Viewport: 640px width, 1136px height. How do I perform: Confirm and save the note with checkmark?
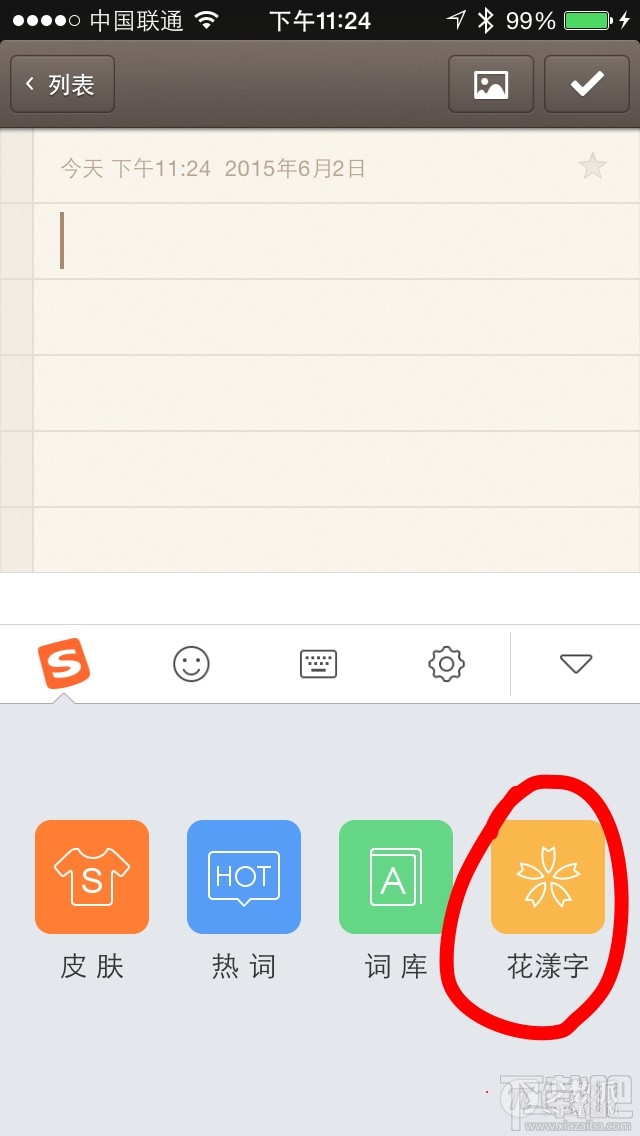point(586,84)
